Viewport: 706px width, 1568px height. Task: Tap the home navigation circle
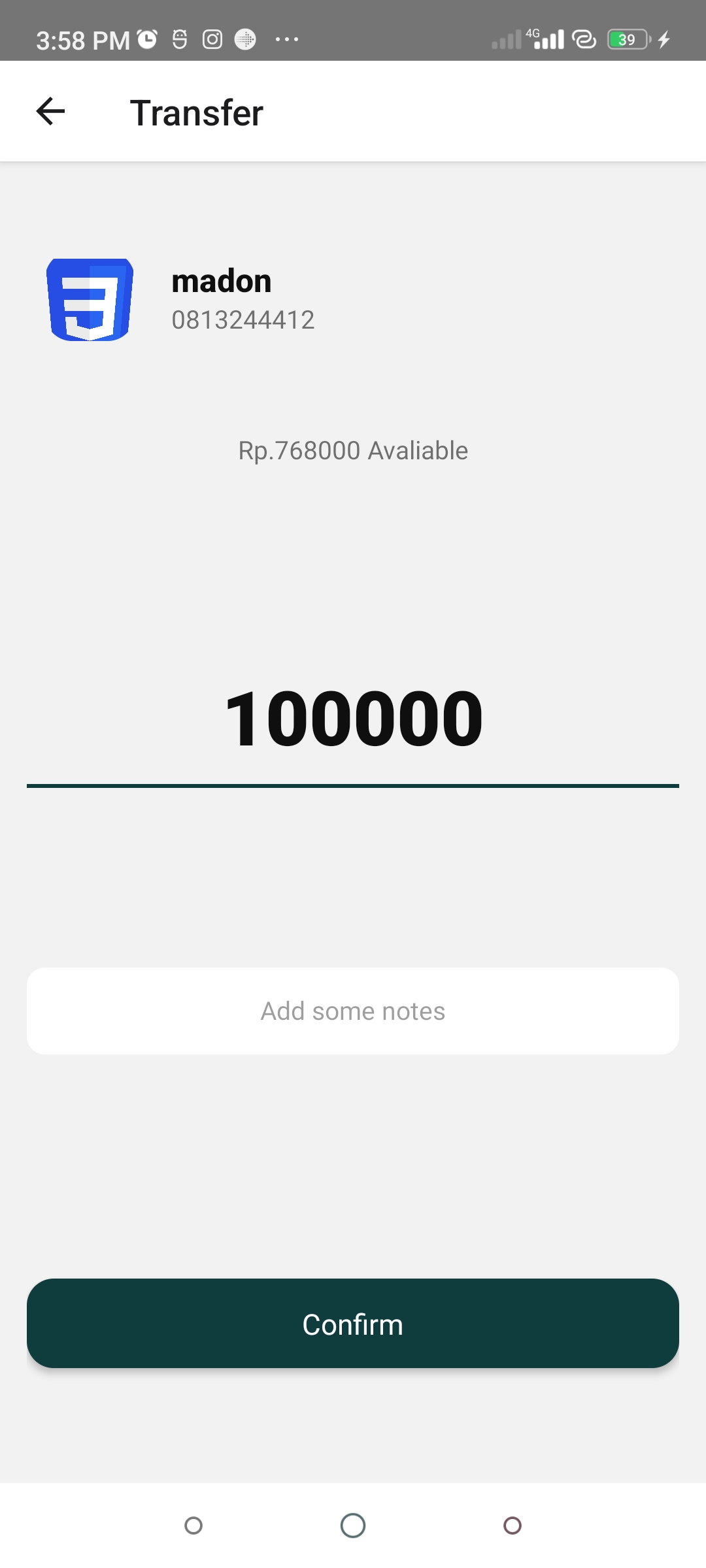point(353,1526)
